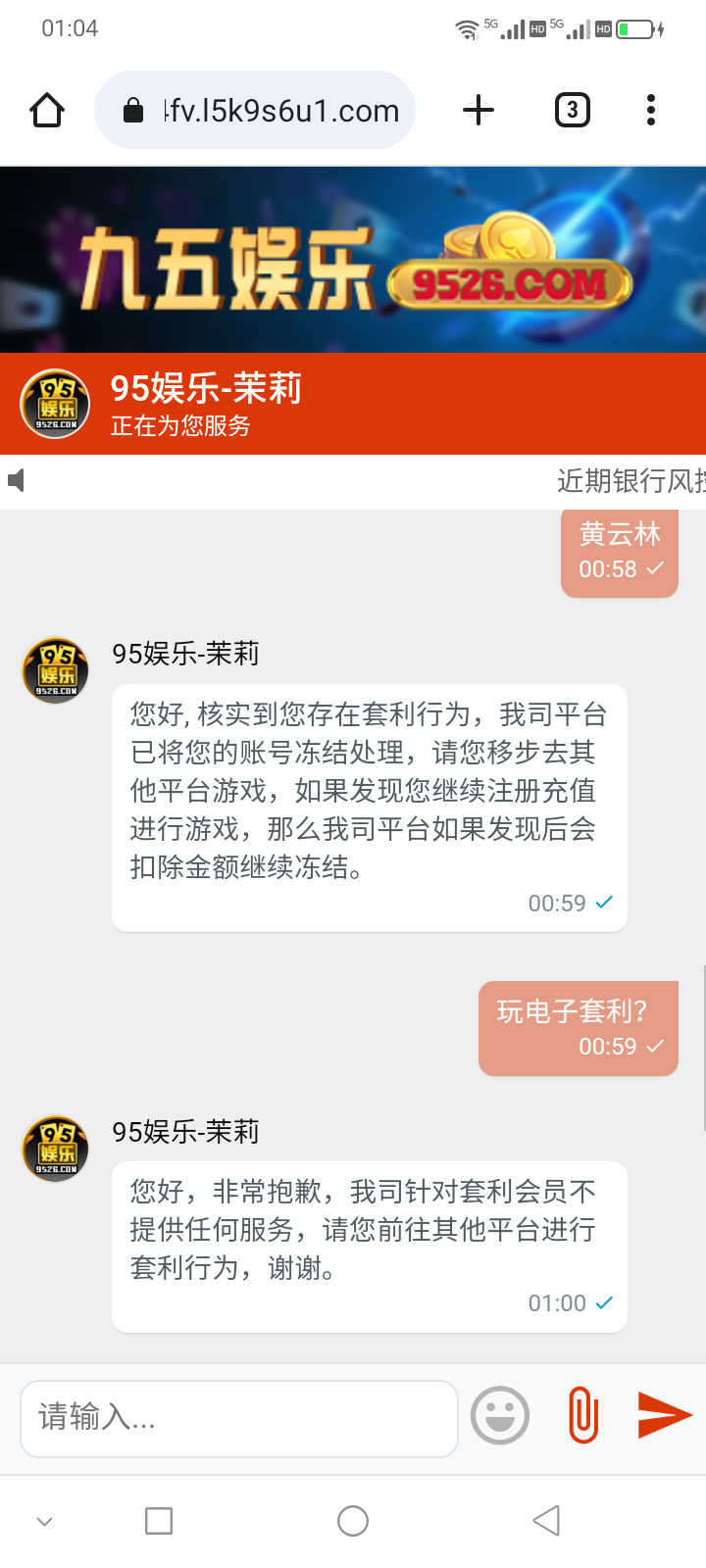706x1568 pixels.
Task: Send the message with the arrow icon
Action: coord(662,1414)
